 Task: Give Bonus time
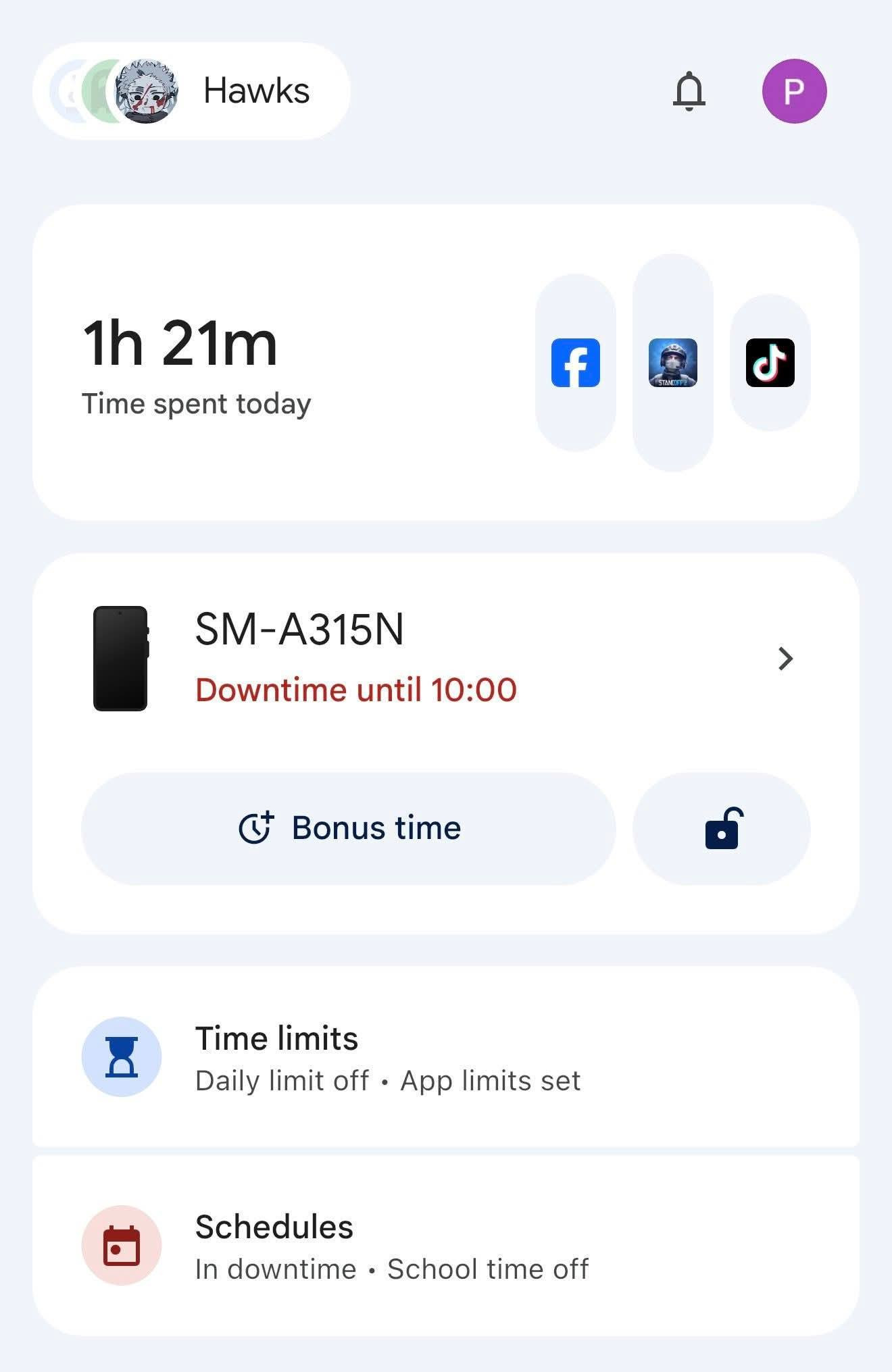point(349,828)
